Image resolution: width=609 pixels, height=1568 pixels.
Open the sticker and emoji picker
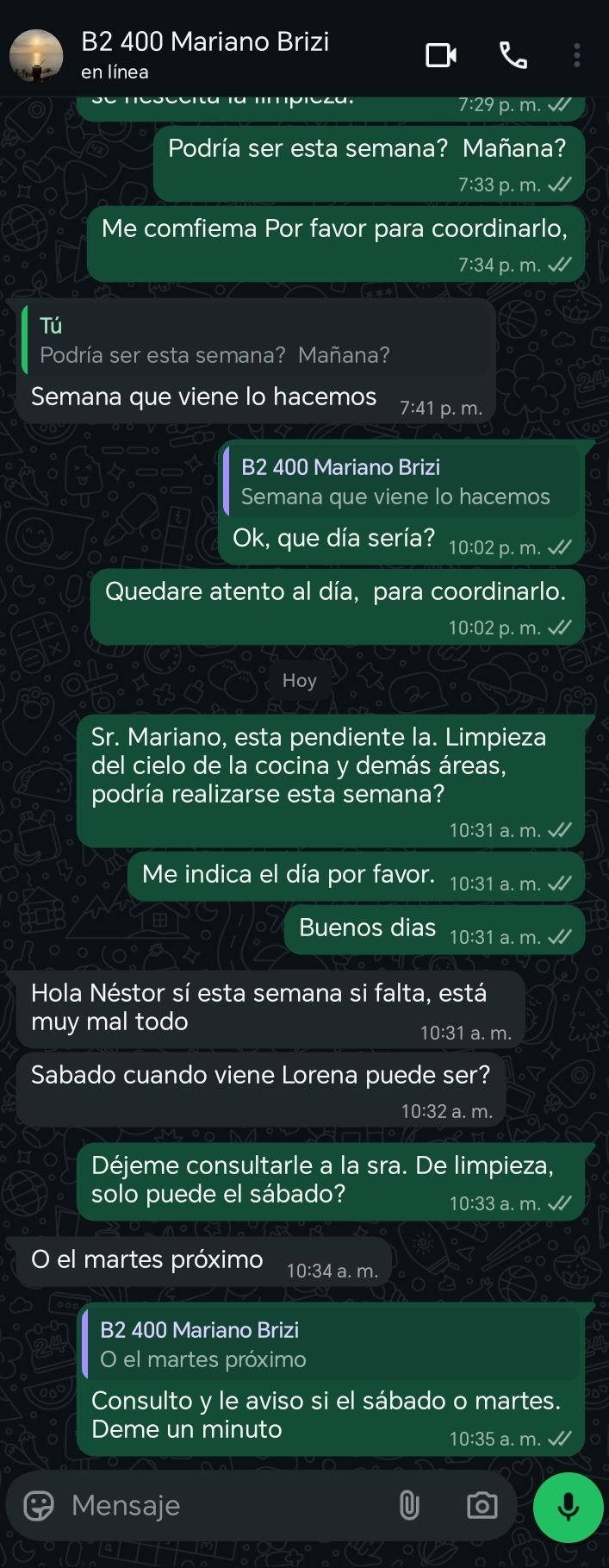pyautogui.click(x=39, y=1505)
